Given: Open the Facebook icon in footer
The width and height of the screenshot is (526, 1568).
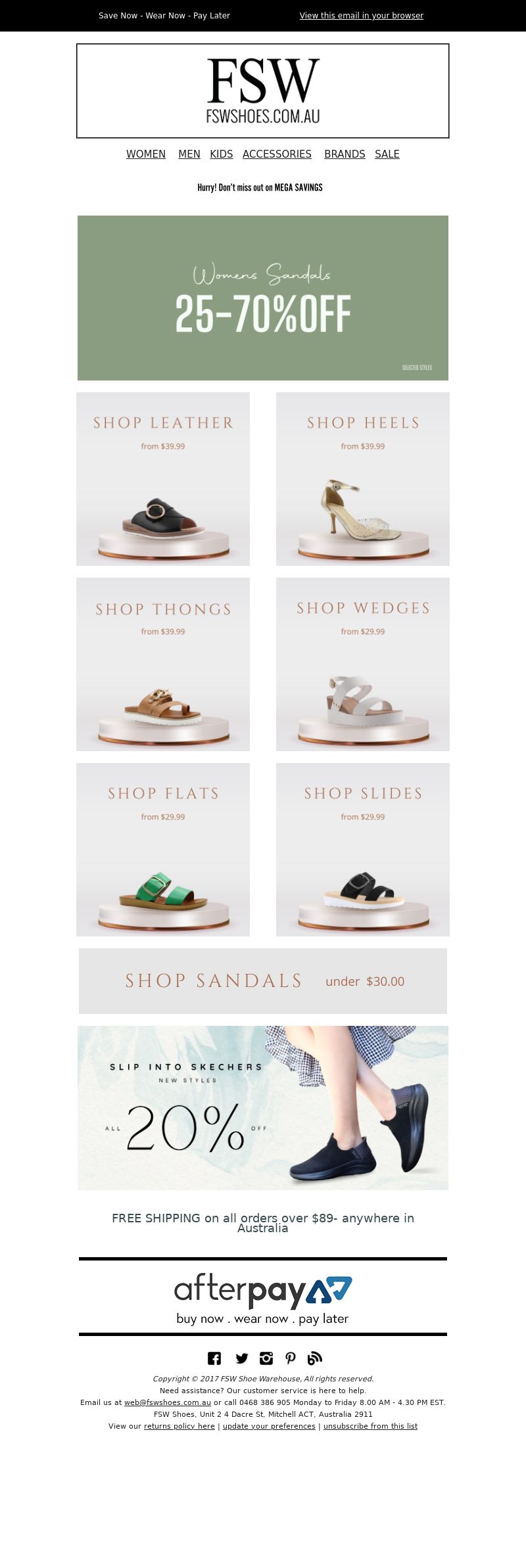Looking at the screenshot, I should click(214, 1358).
